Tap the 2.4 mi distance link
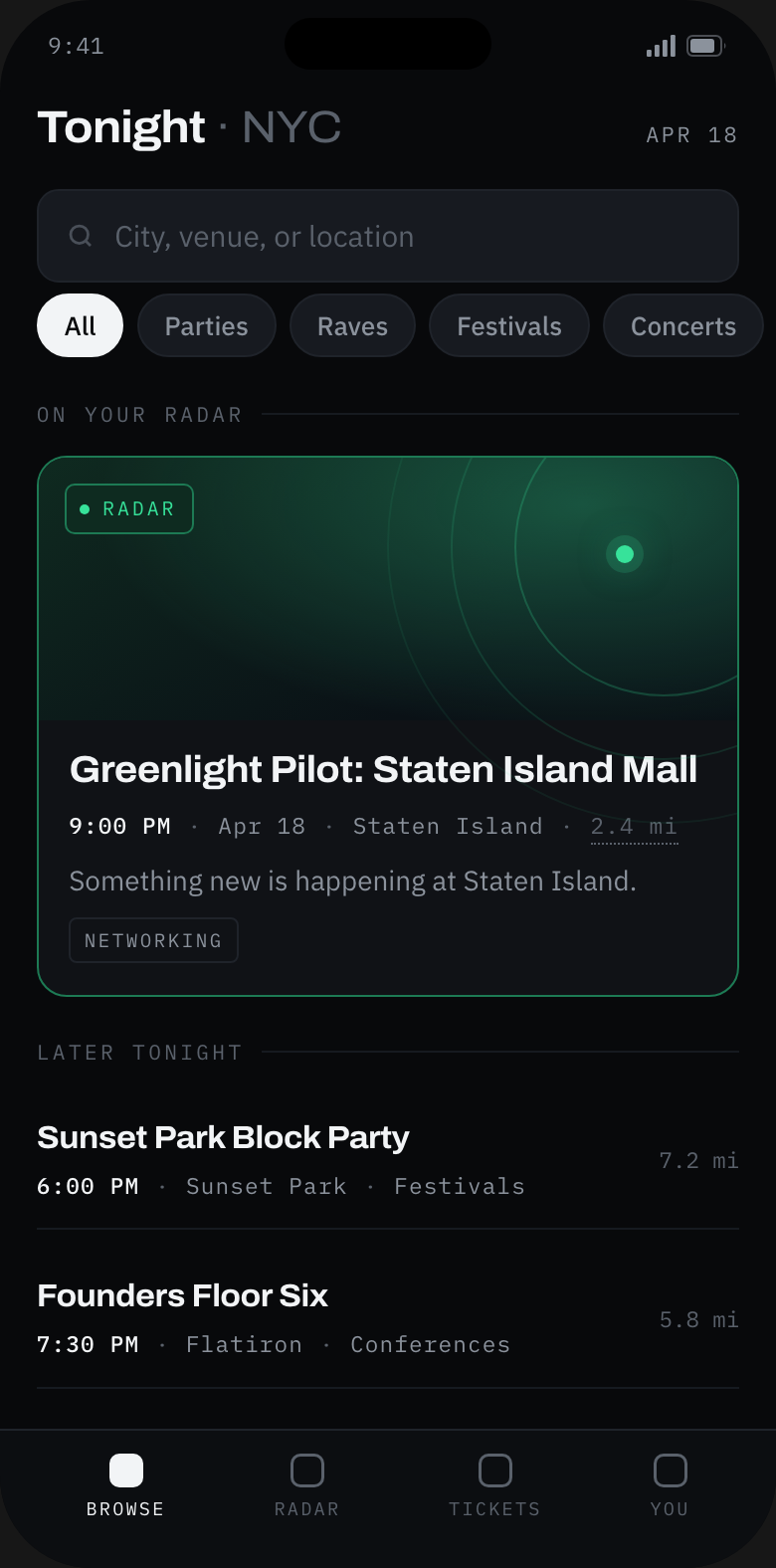Viewport: 776px width, 1568px height. 634,827
